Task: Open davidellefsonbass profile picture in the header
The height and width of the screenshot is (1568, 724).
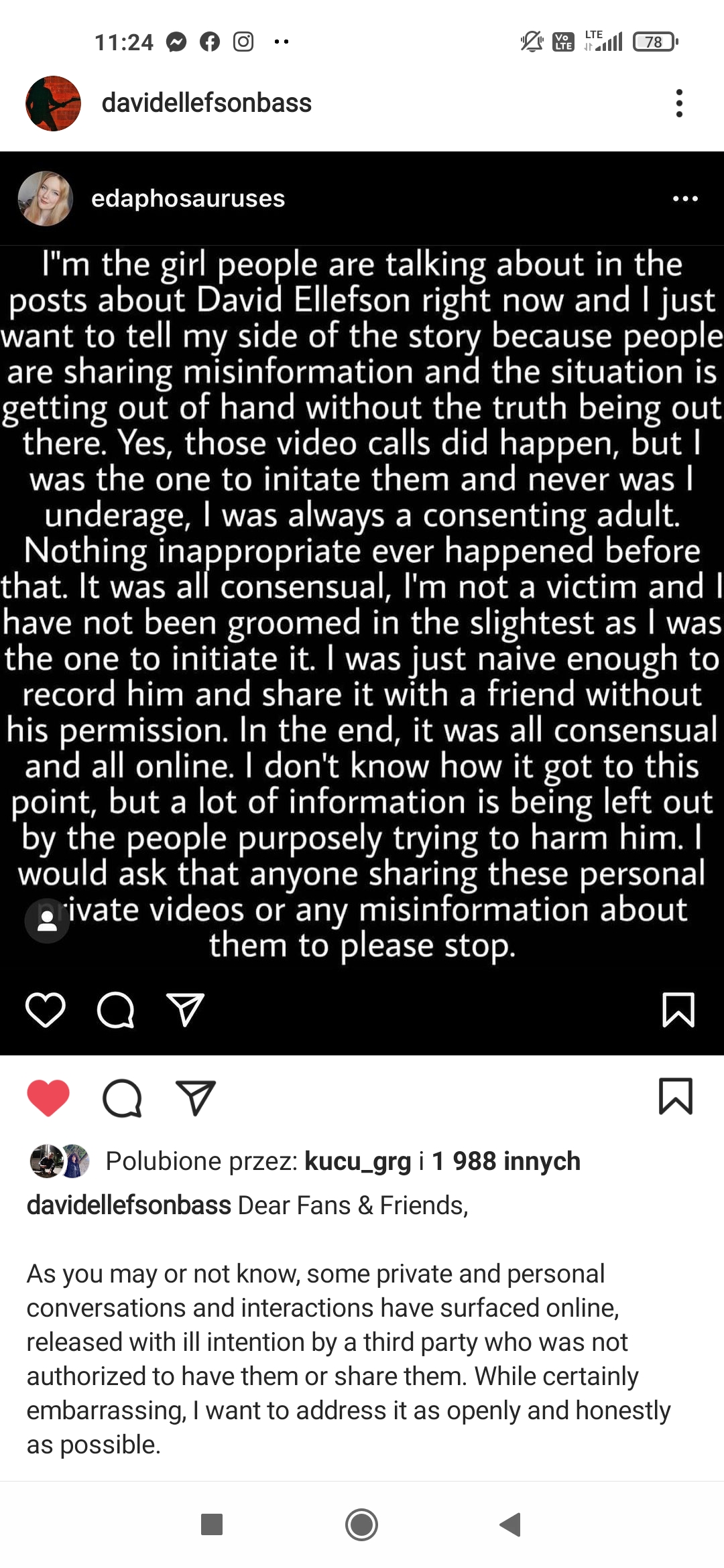Action: click(x=53, y=103)
